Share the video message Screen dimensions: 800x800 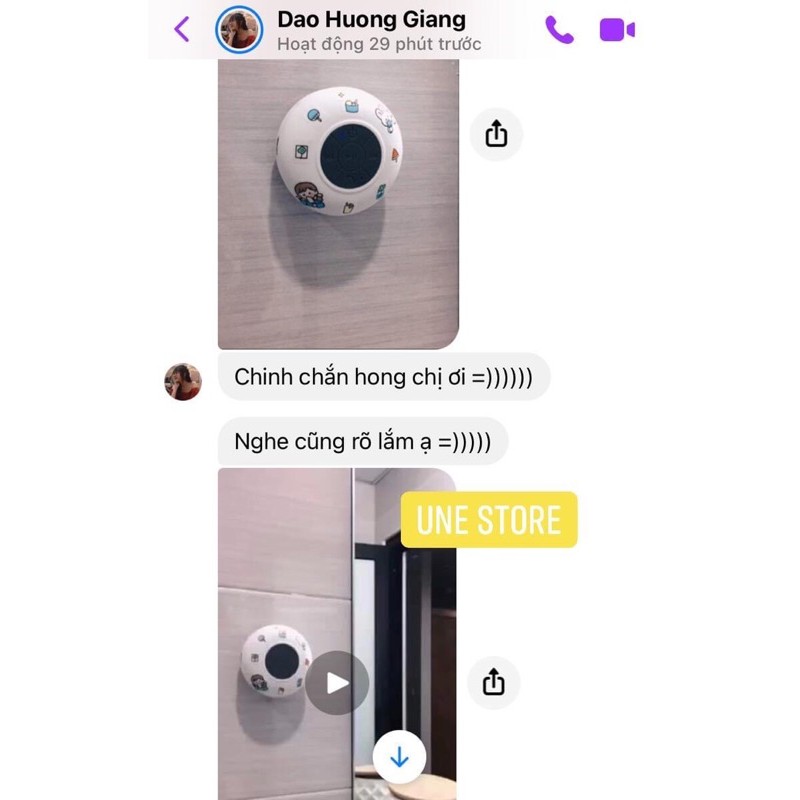(x=493, y=683)
